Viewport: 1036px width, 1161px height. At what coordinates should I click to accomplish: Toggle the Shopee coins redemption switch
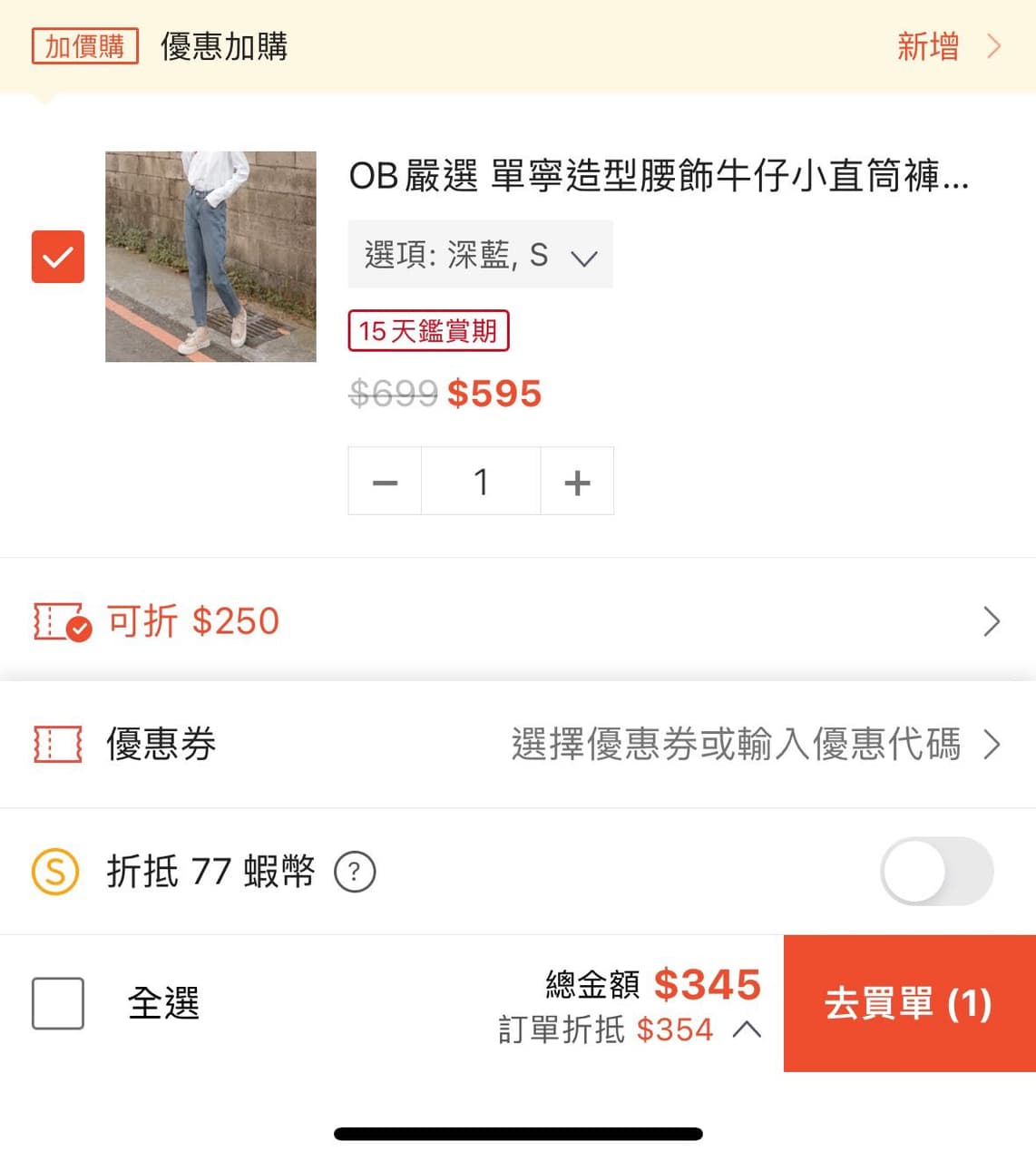937,872
